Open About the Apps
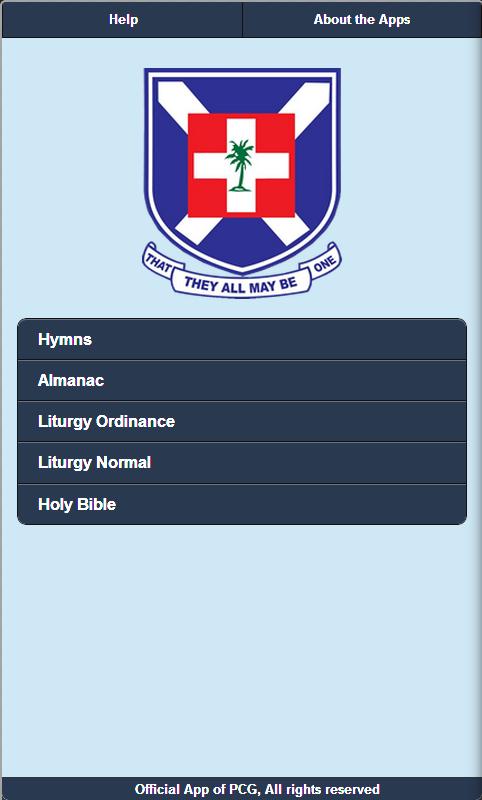 pos(362,20)
